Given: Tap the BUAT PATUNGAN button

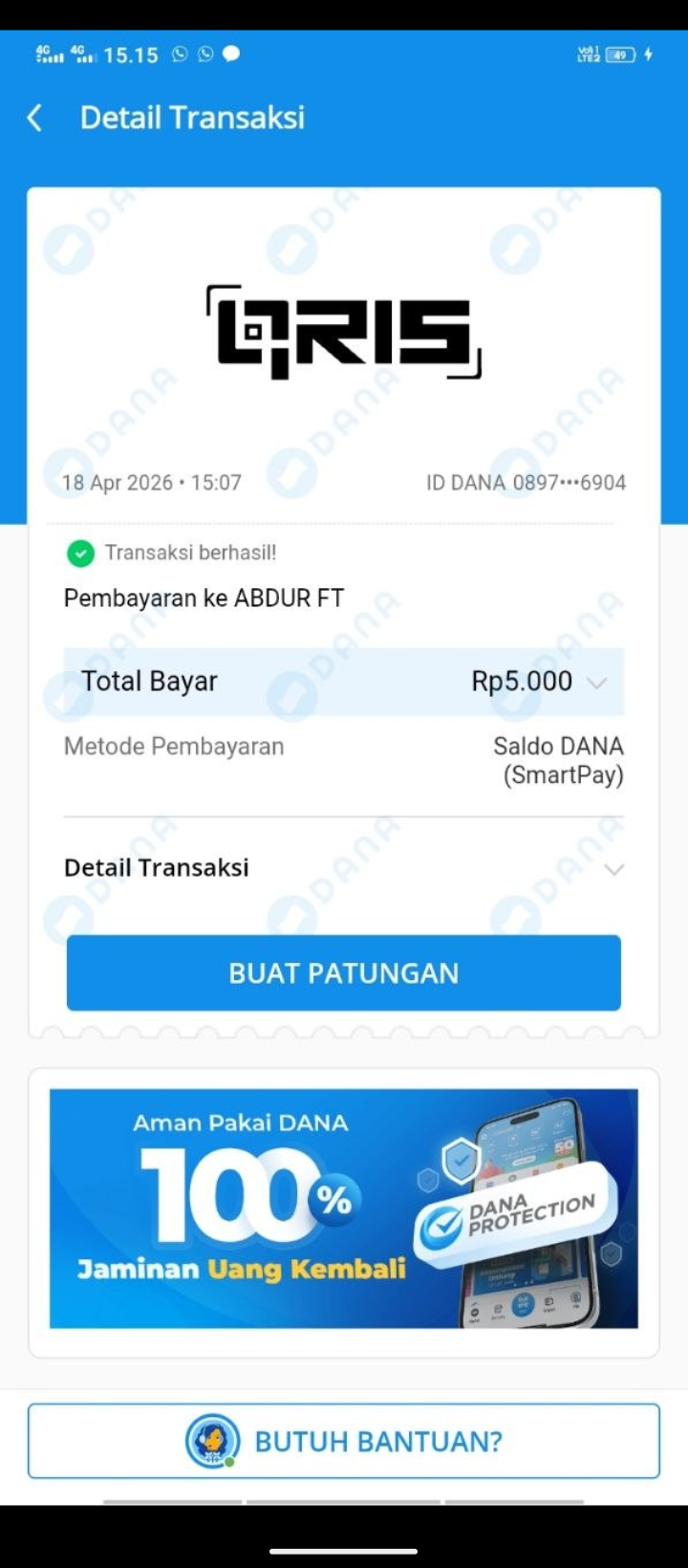Looking at the screenshot, I should click(343, 972).
